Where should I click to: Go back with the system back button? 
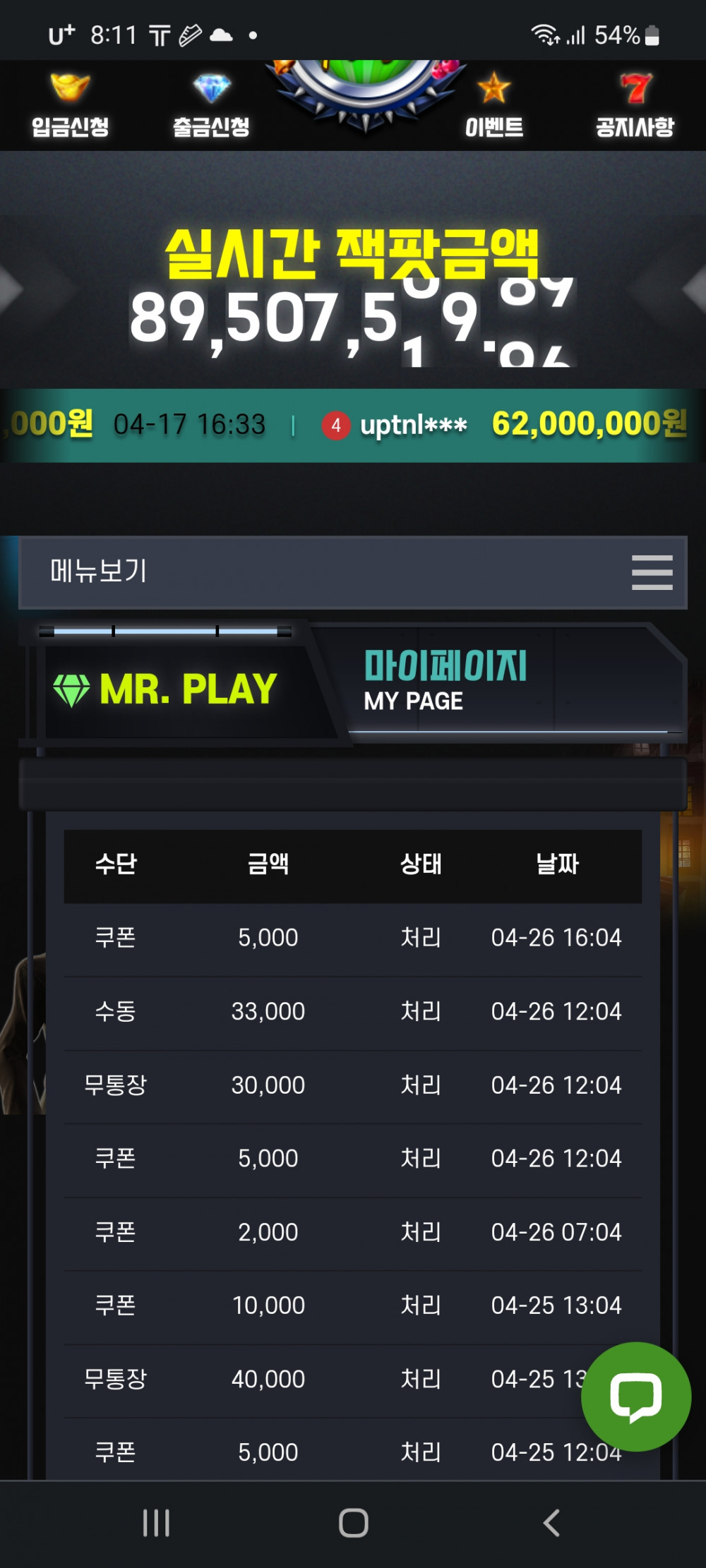(551, 1523)
